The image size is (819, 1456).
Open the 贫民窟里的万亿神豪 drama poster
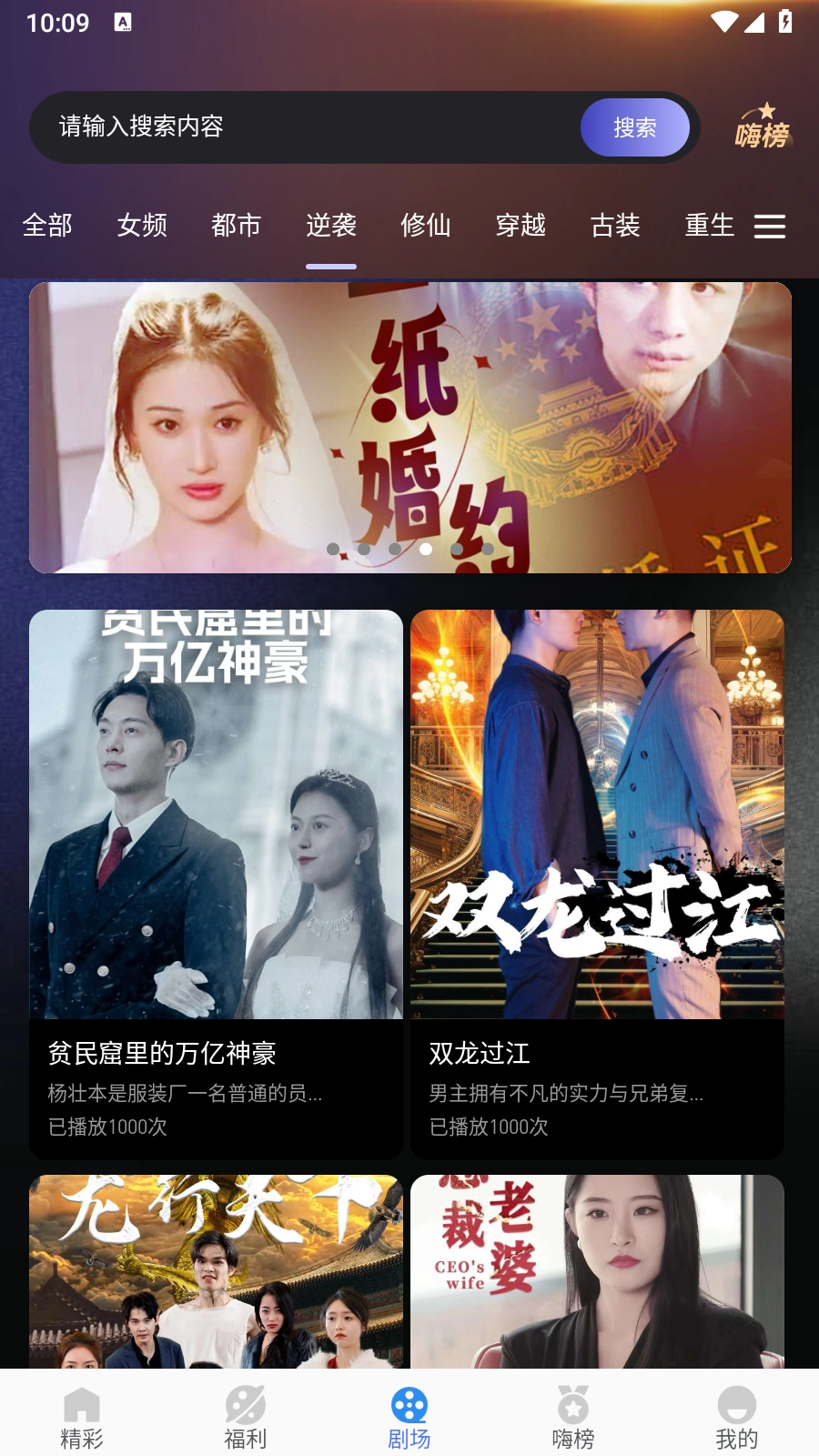(216, 814)
